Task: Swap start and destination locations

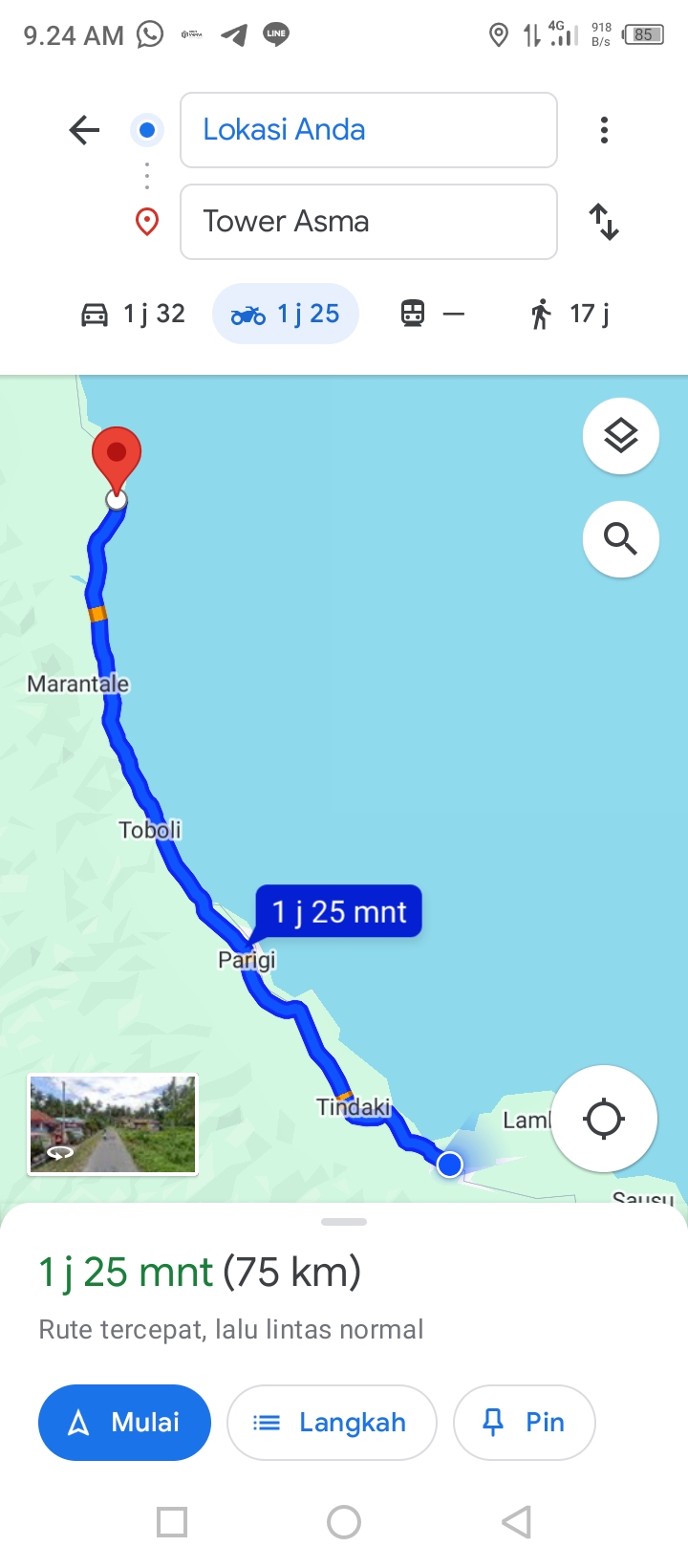Action: point(604,222)
